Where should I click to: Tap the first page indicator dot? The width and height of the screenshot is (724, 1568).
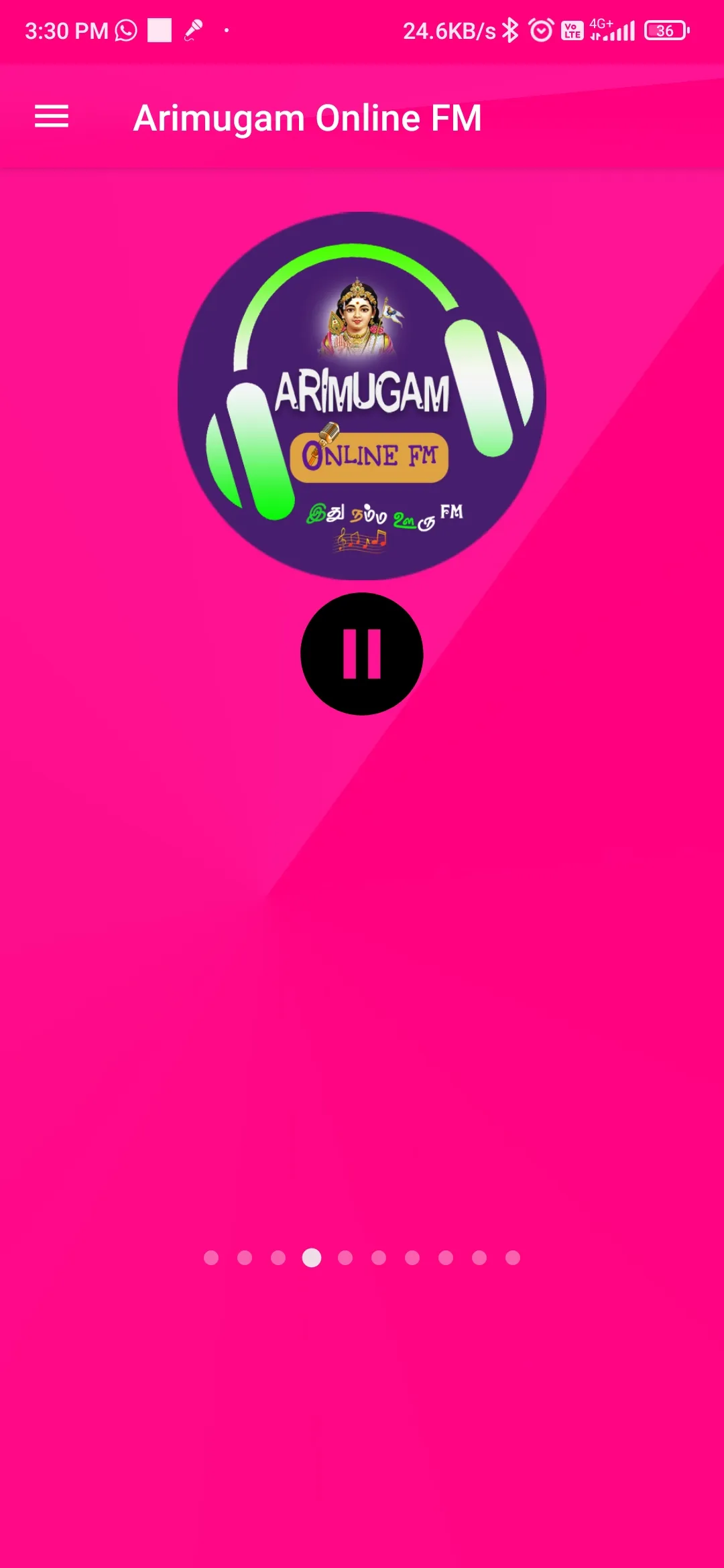[x=210, y=1258]
